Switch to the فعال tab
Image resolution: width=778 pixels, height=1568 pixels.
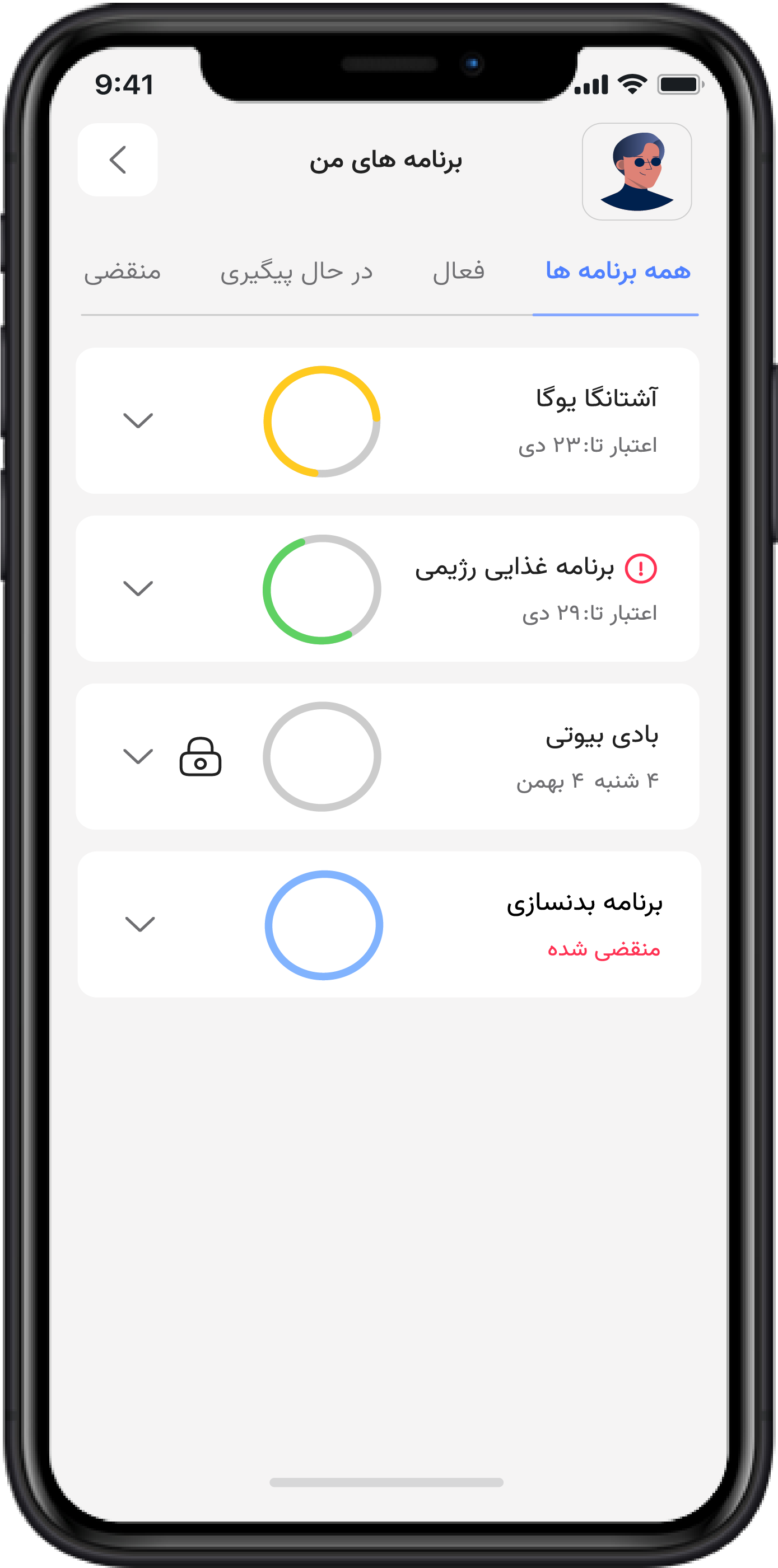[458, 272]
